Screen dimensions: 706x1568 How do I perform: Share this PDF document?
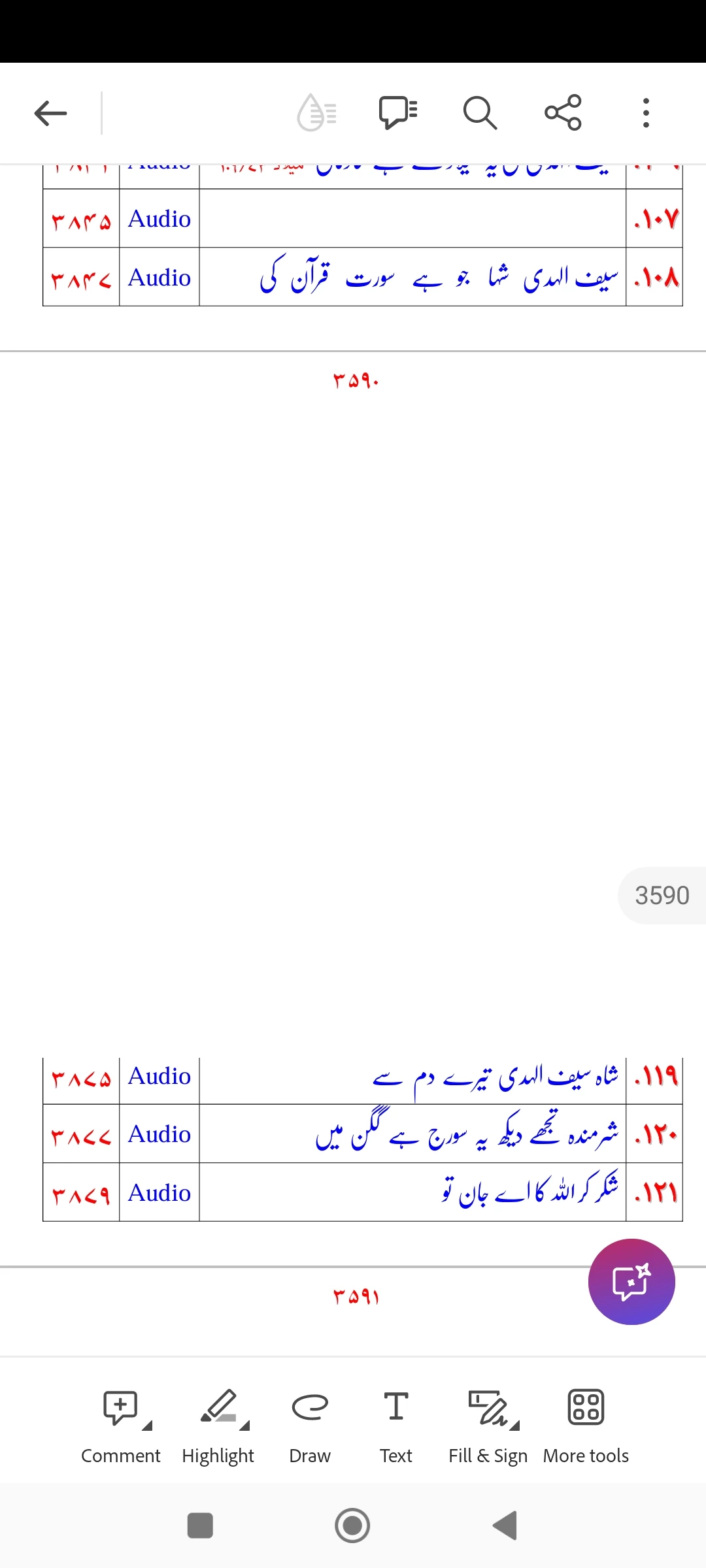point(563,113)
